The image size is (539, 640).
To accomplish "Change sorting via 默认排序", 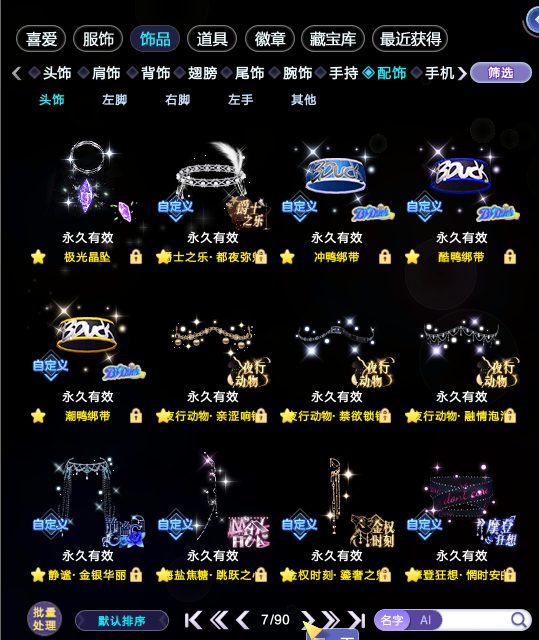I will 122,621.
